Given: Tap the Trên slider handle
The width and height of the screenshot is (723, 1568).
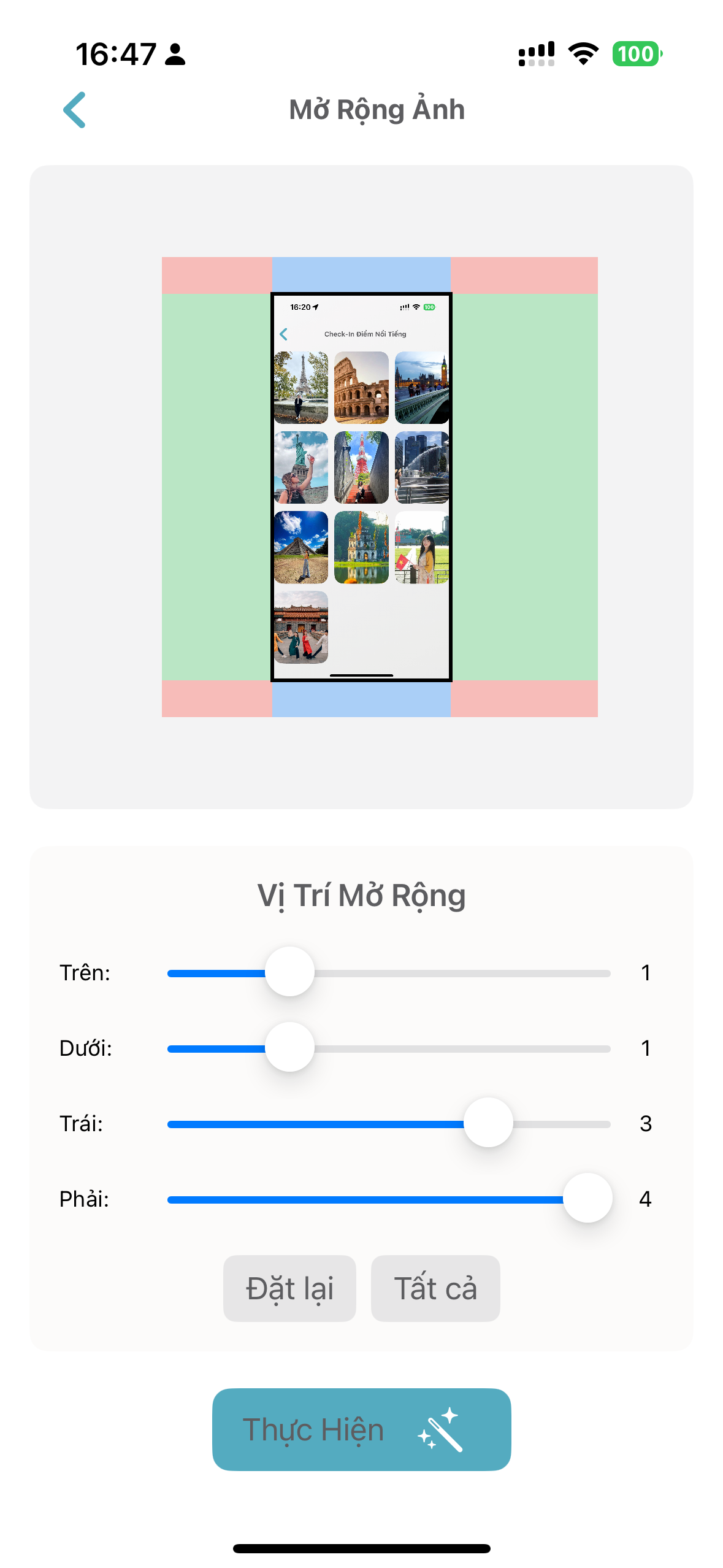Looking at the screenshot, I should tap(289, 972).
